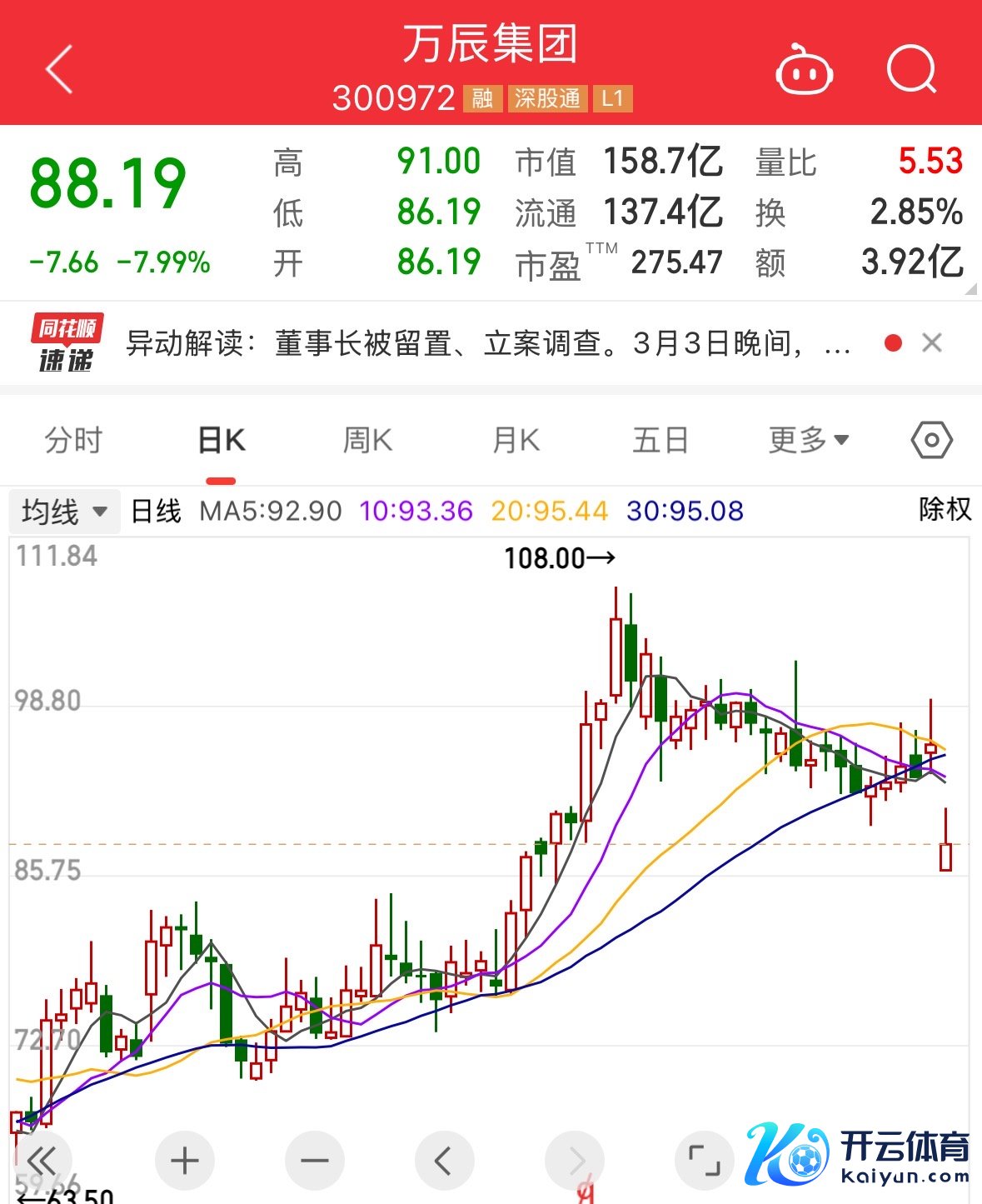Dismiss the 异动解读 banner
The image size is (982, 1204).
click(932, 342)
